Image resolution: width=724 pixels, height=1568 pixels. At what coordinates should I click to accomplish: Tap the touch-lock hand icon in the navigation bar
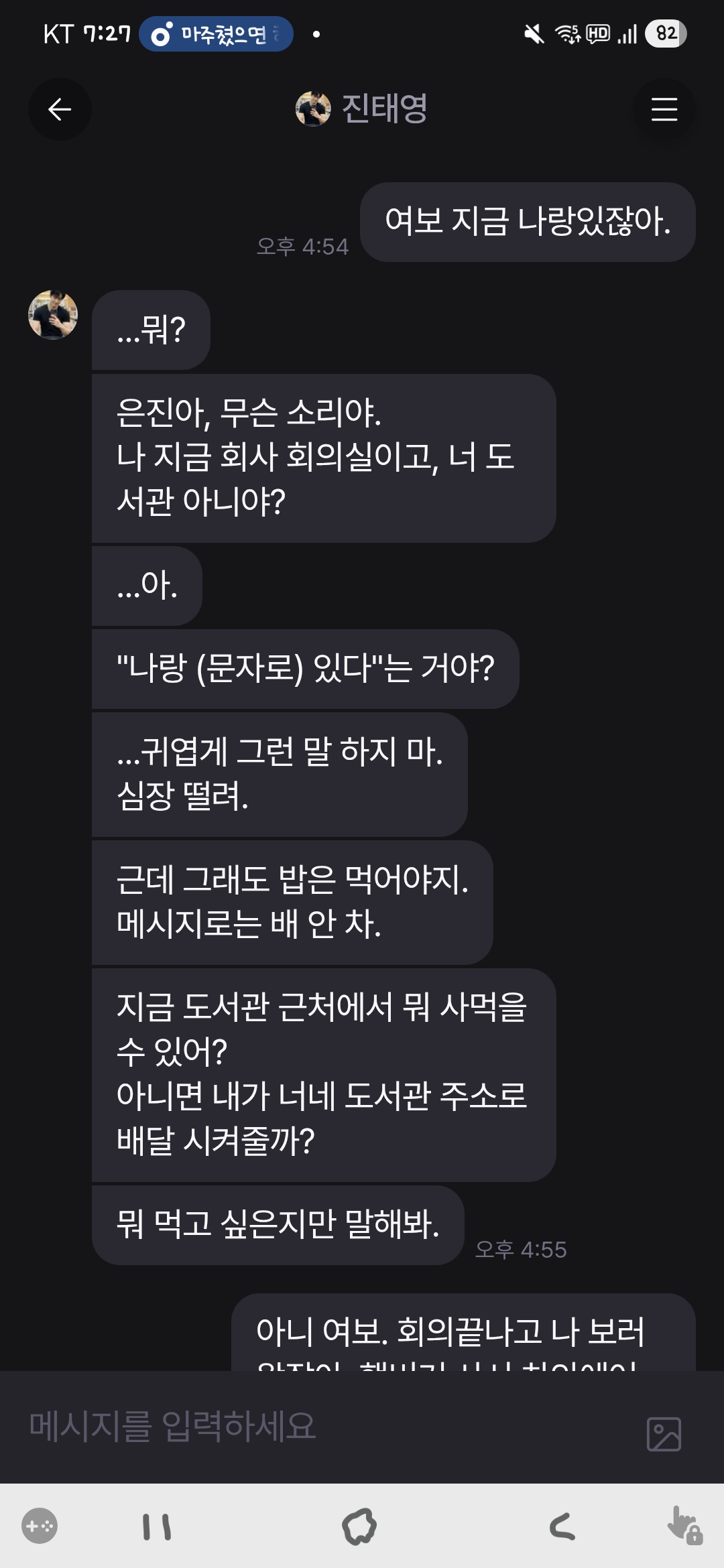click(x=684, y=1526)
